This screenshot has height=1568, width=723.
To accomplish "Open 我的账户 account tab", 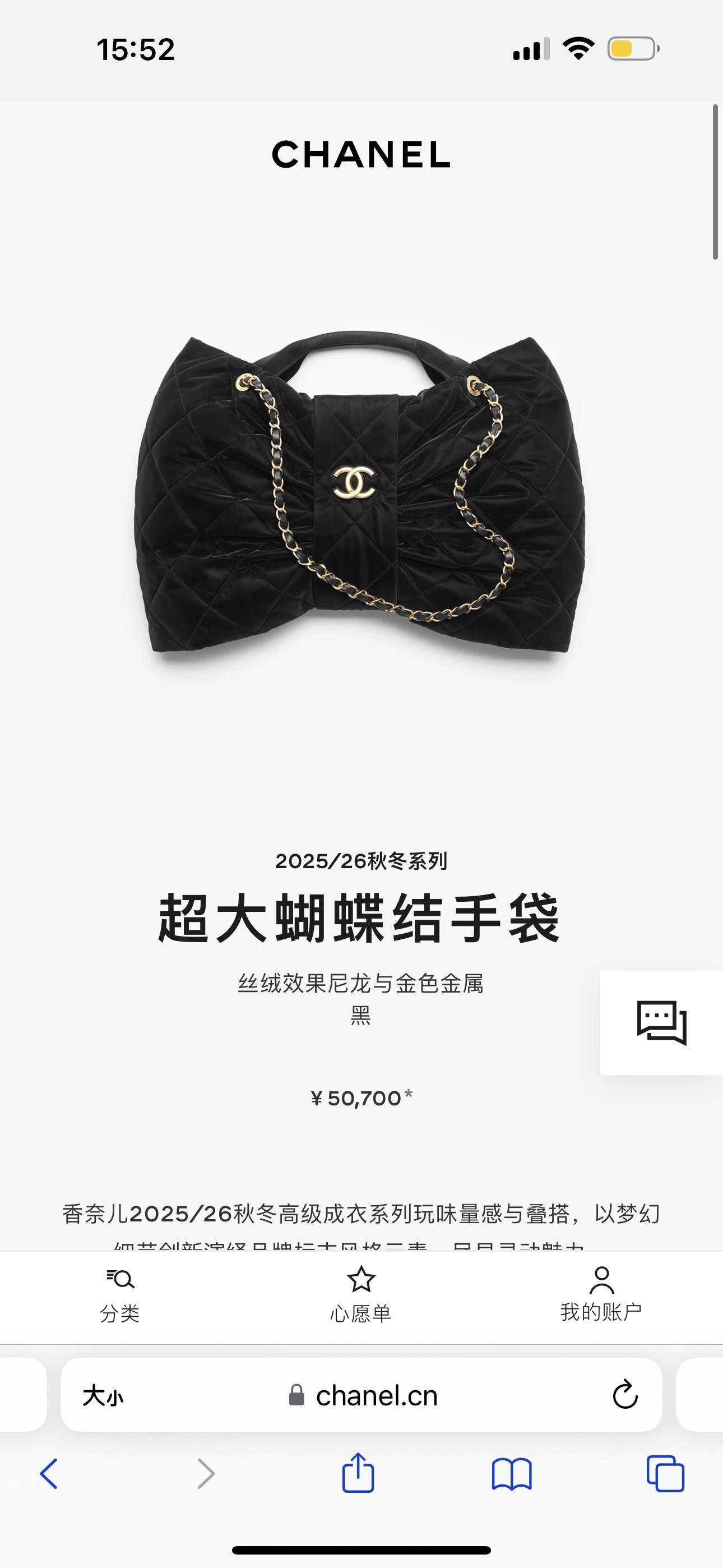I will tap(601, 1296).
